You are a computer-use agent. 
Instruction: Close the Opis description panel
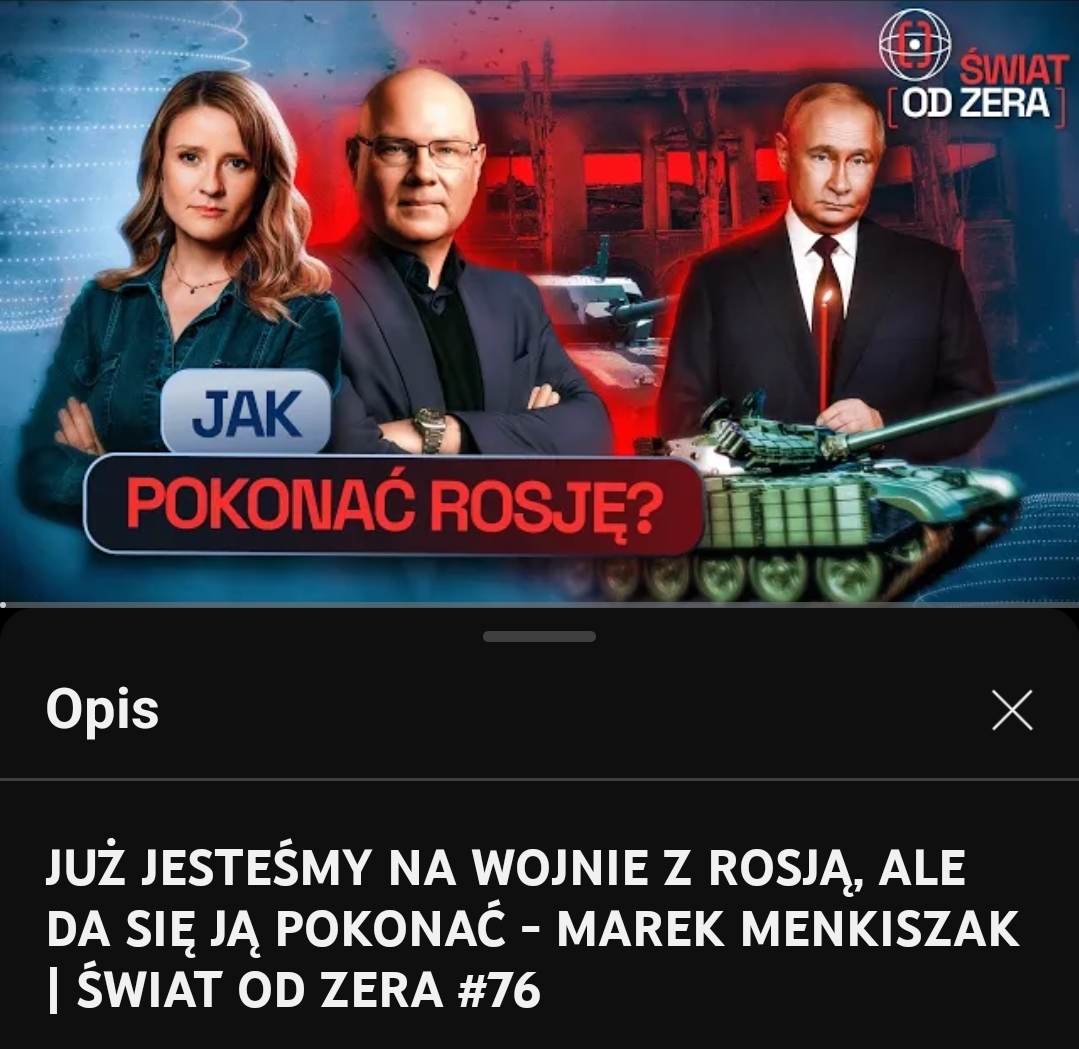coord(1011,711)
